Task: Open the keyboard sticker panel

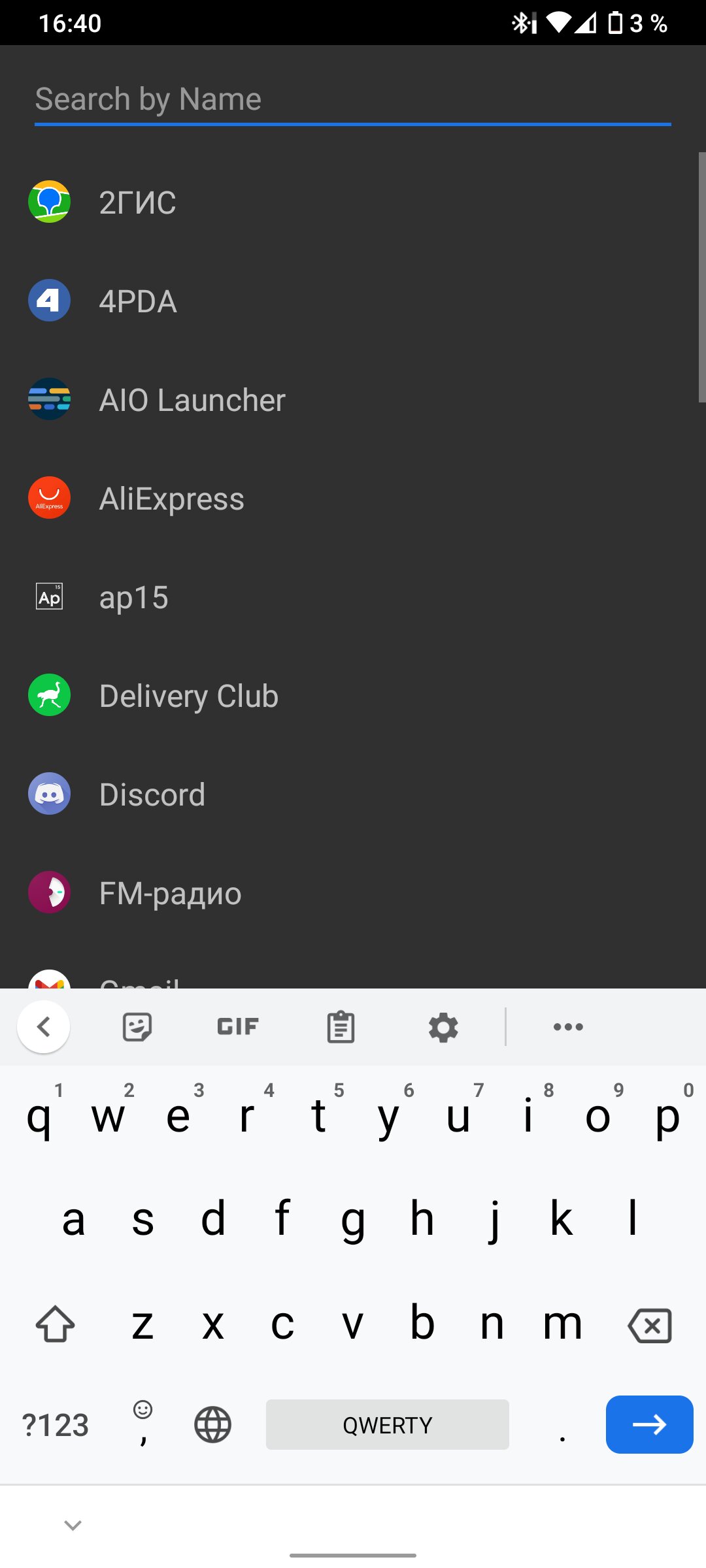Action: pos(137,1027)
